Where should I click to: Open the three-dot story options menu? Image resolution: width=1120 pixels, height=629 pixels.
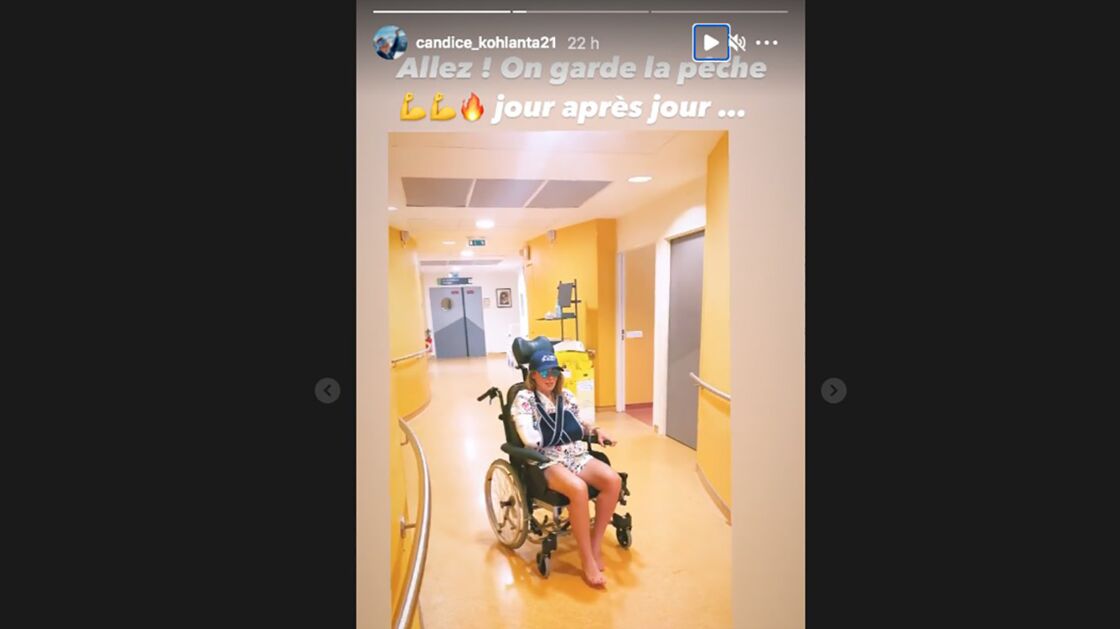coord(767,43)
